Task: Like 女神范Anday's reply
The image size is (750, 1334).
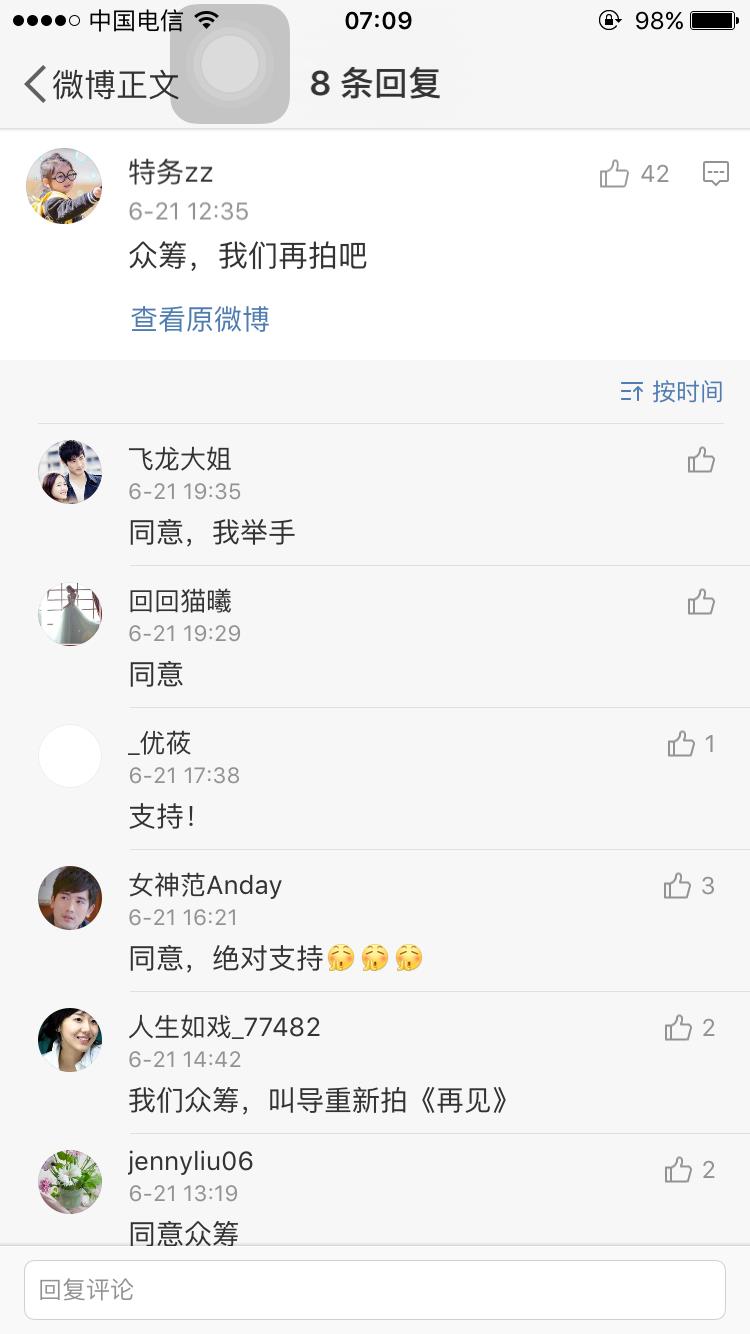Action: [x=678, y=886]
